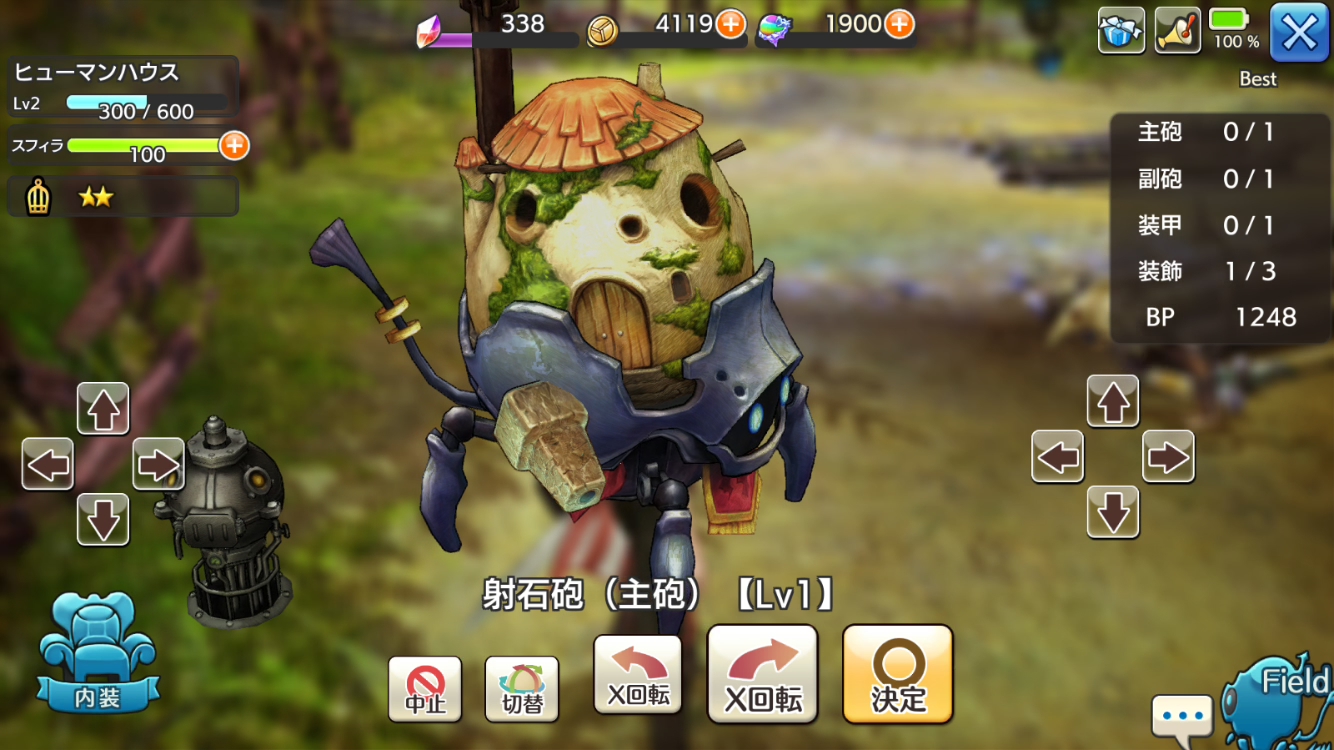Refill スフィラ with the plus button

pyautogui.click(x=234, y=146)
